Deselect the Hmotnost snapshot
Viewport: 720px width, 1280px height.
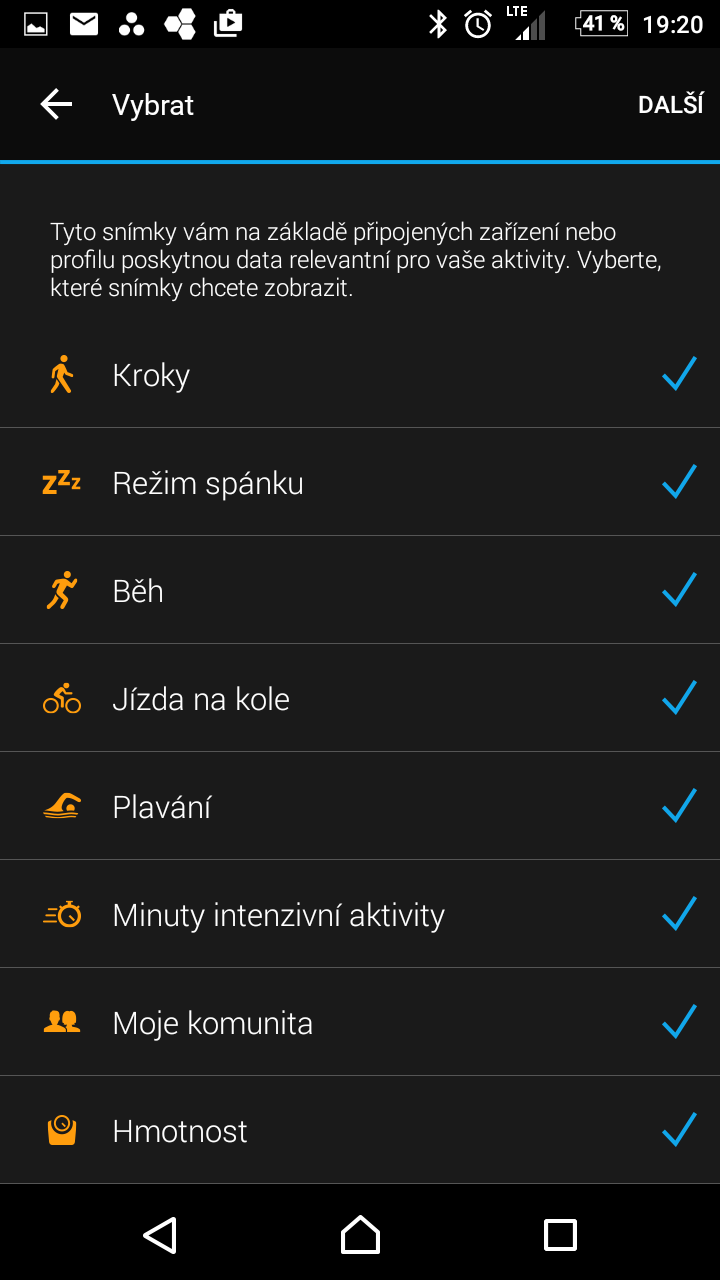coord(679,1131)
